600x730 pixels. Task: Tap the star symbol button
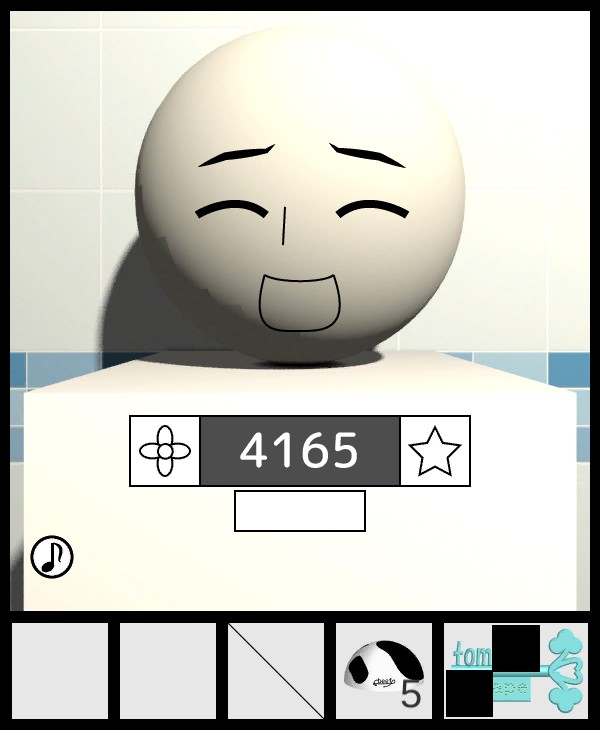pyautogui.click(x=435, y=451)
